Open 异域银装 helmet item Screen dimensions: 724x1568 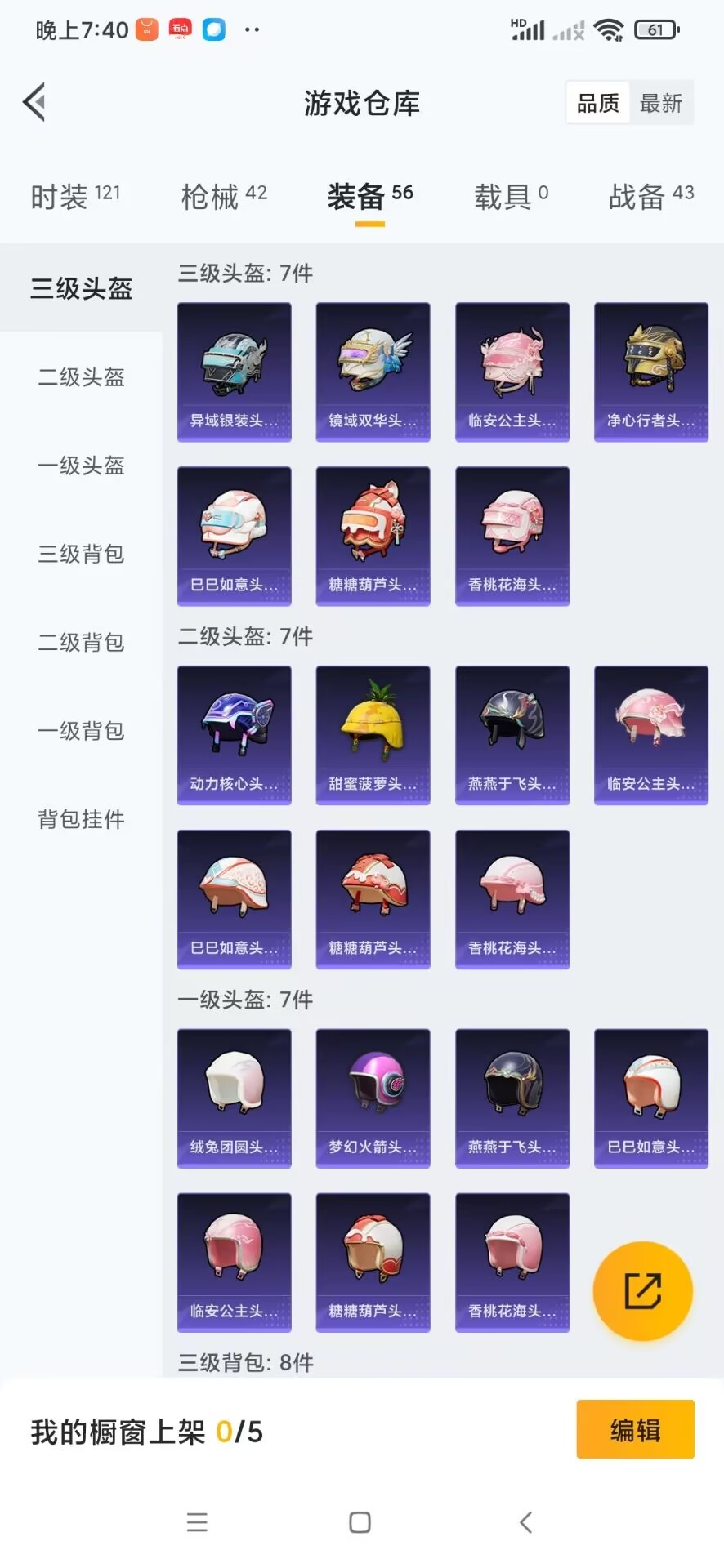(235, 372)
